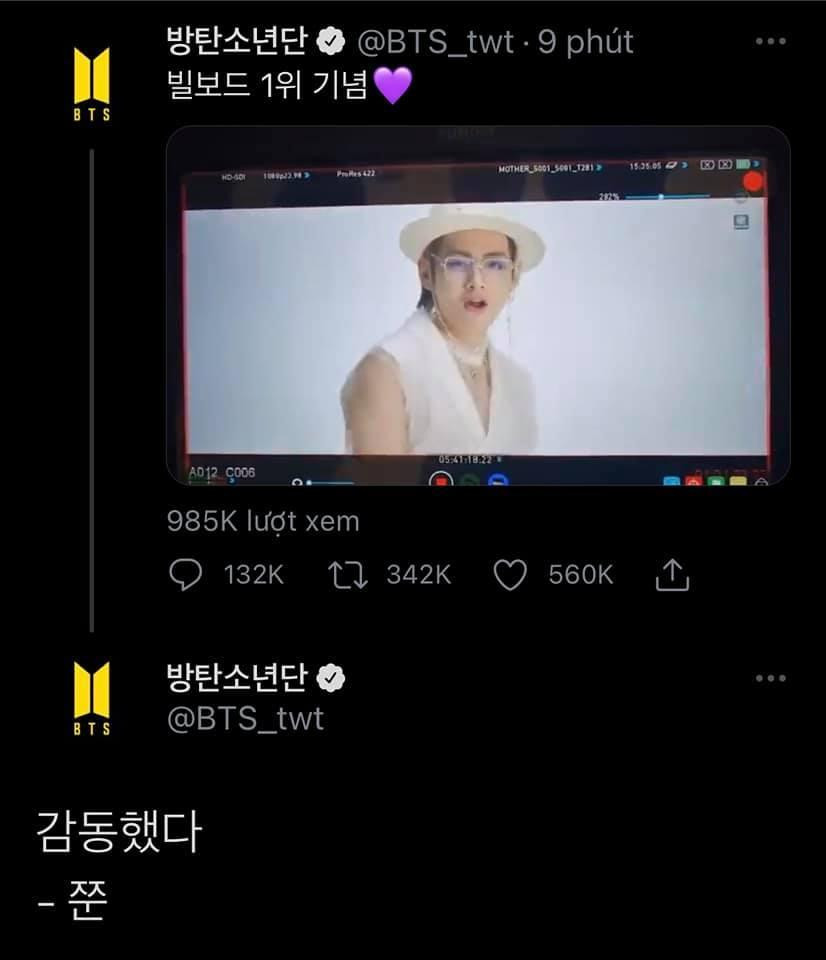The width and height of the screenshot is (826, 960).
Task: Share the 빌보드 1위 기념 tweet
Action: (x=673, y=574)
